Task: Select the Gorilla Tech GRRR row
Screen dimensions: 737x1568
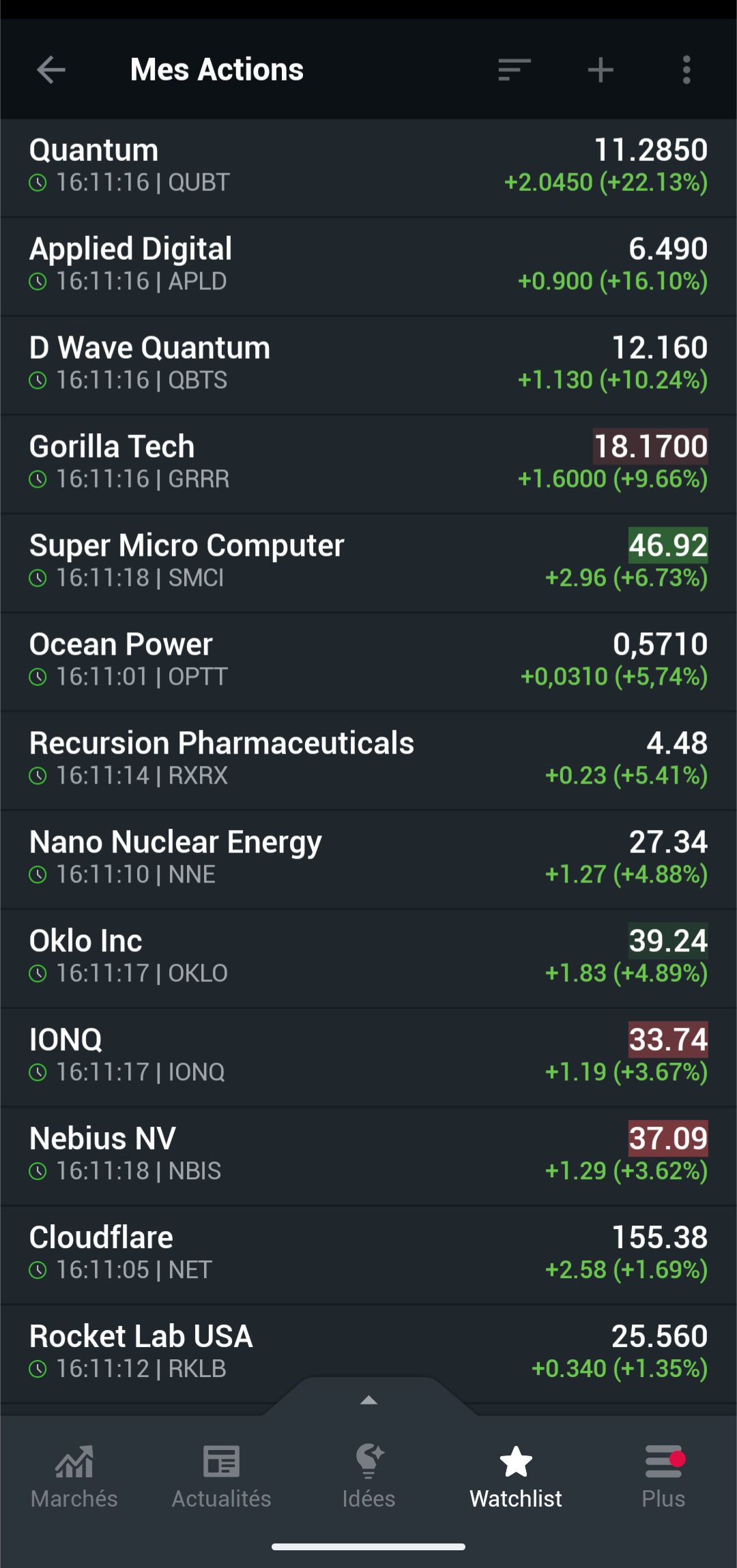Action: click(x=369, y=464)
